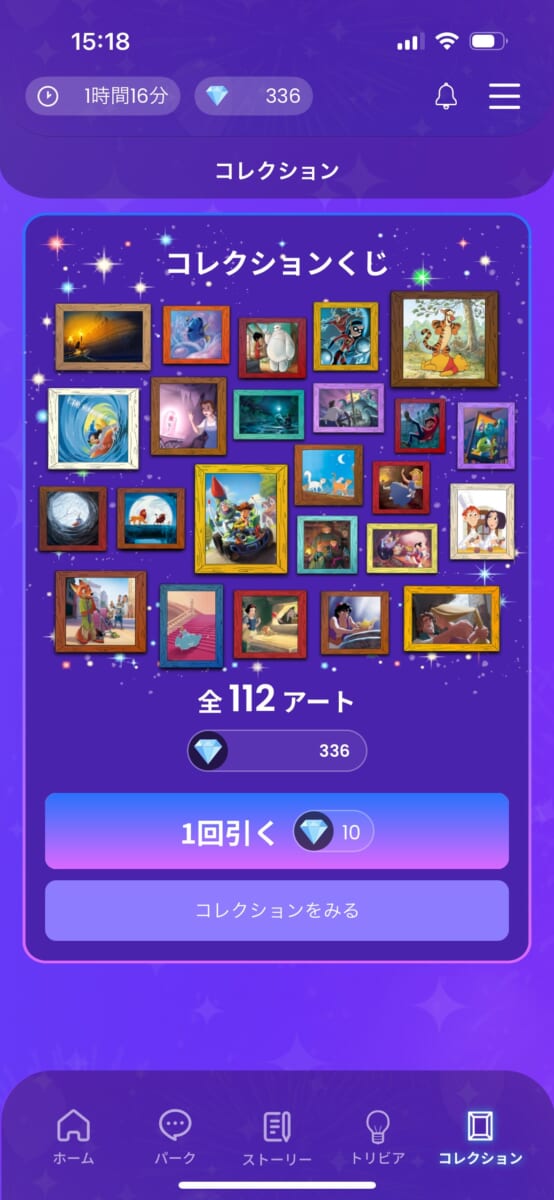View collection via コレクションをみる

277,910
